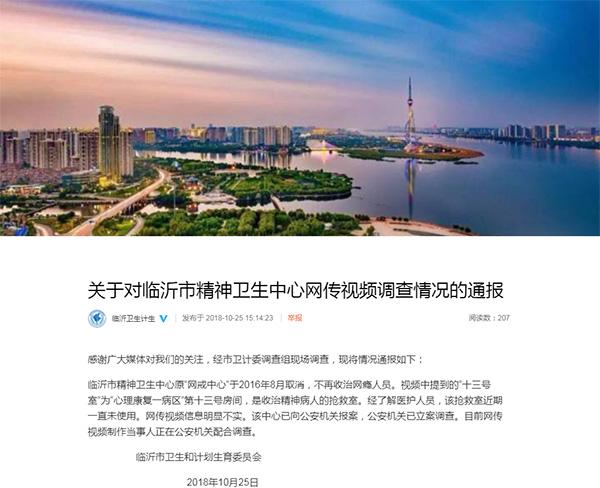
Task: Tap the 举报 report link
Action: [x=294, y=318]
